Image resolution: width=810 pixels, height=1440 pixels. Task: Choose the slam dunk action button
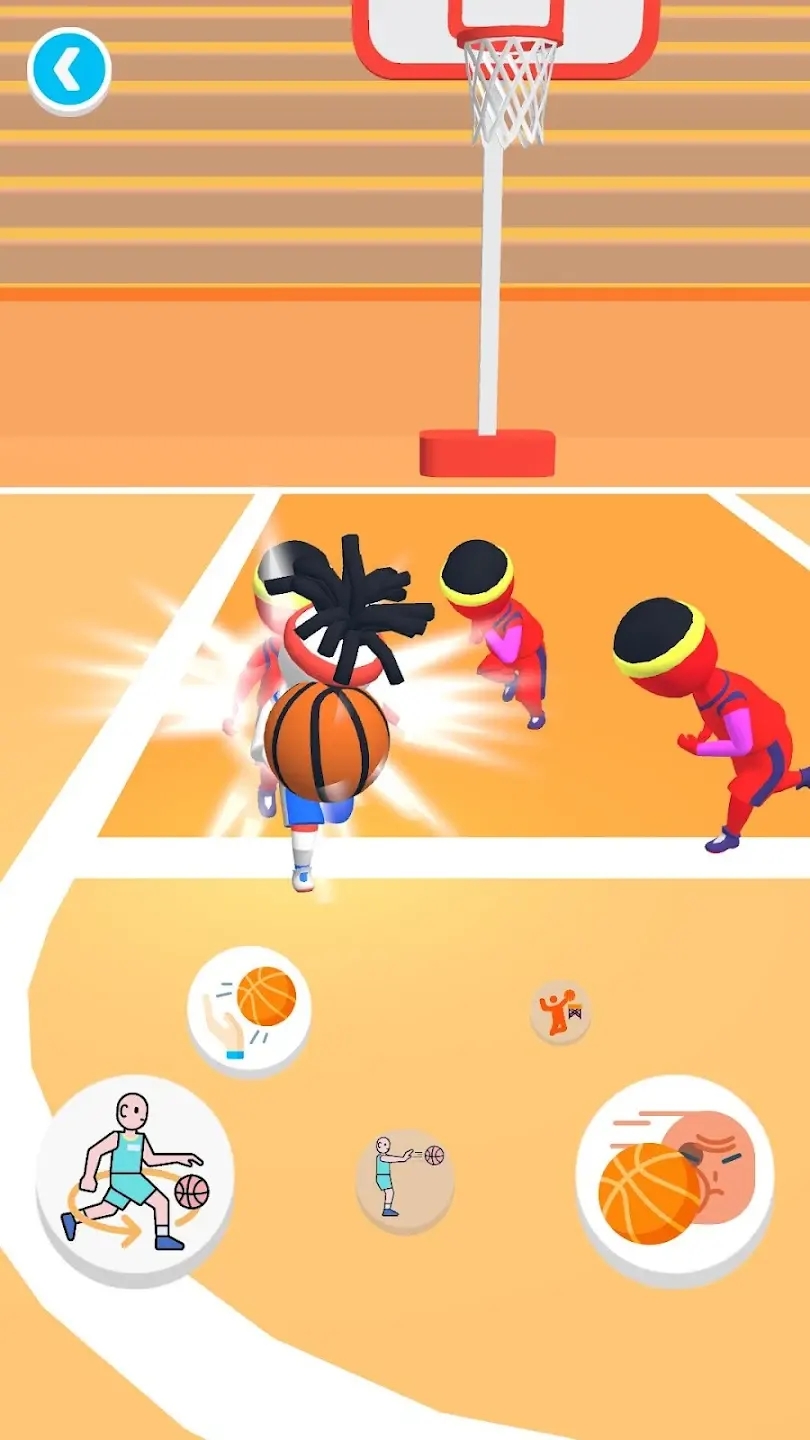560,1011
